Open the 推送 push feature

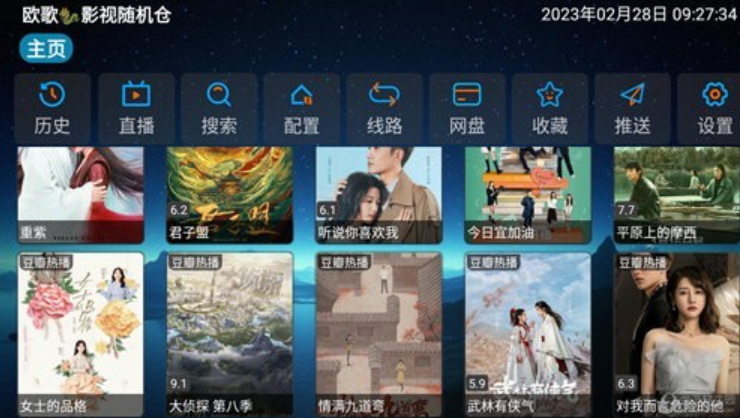(632, 108)
